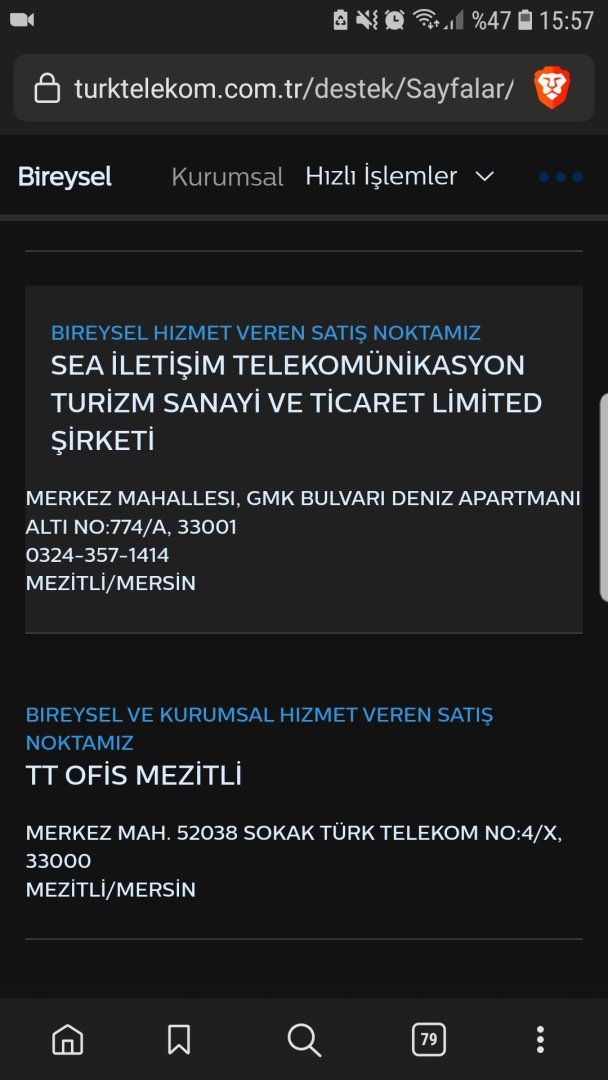Viewport: 608px width, 1080px height.
Task: View the 79 open tabs
Action: click(x=428, y=1040)
